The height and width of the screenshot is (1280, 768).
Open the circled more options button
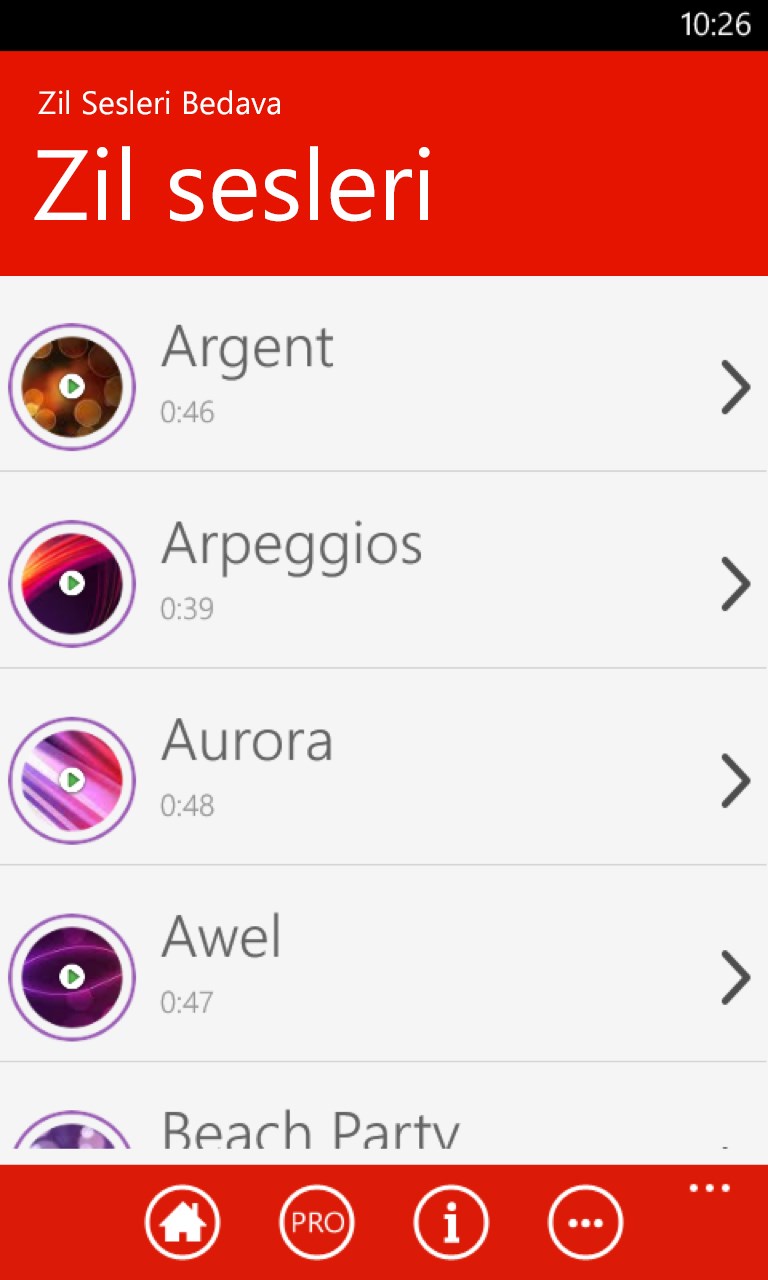click(585, 1222)
